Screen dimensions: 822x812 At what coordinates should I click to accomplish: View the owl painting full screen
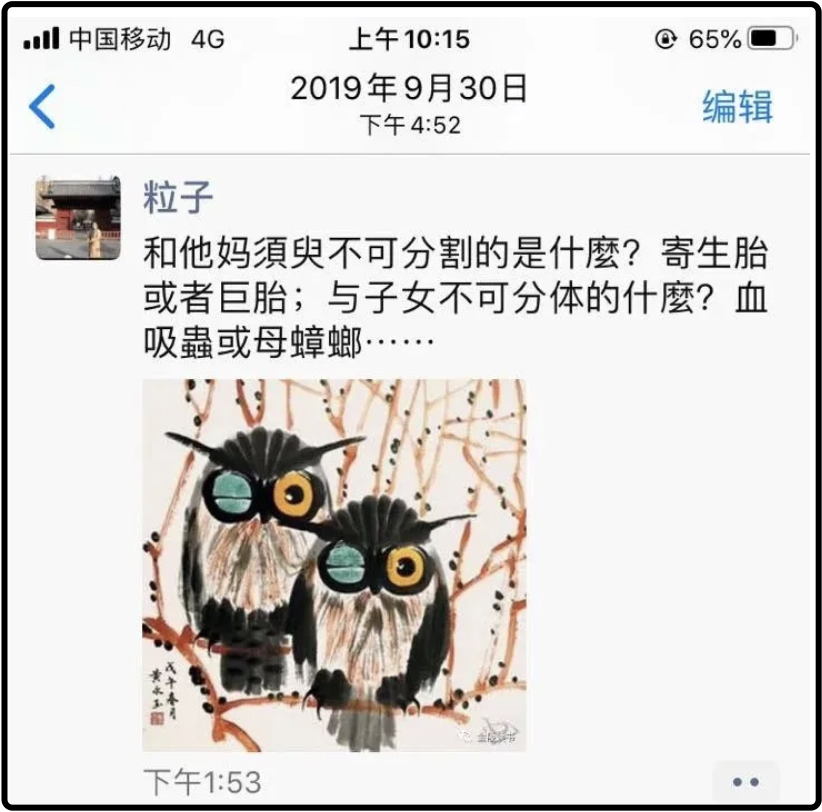tap(334, 565)
